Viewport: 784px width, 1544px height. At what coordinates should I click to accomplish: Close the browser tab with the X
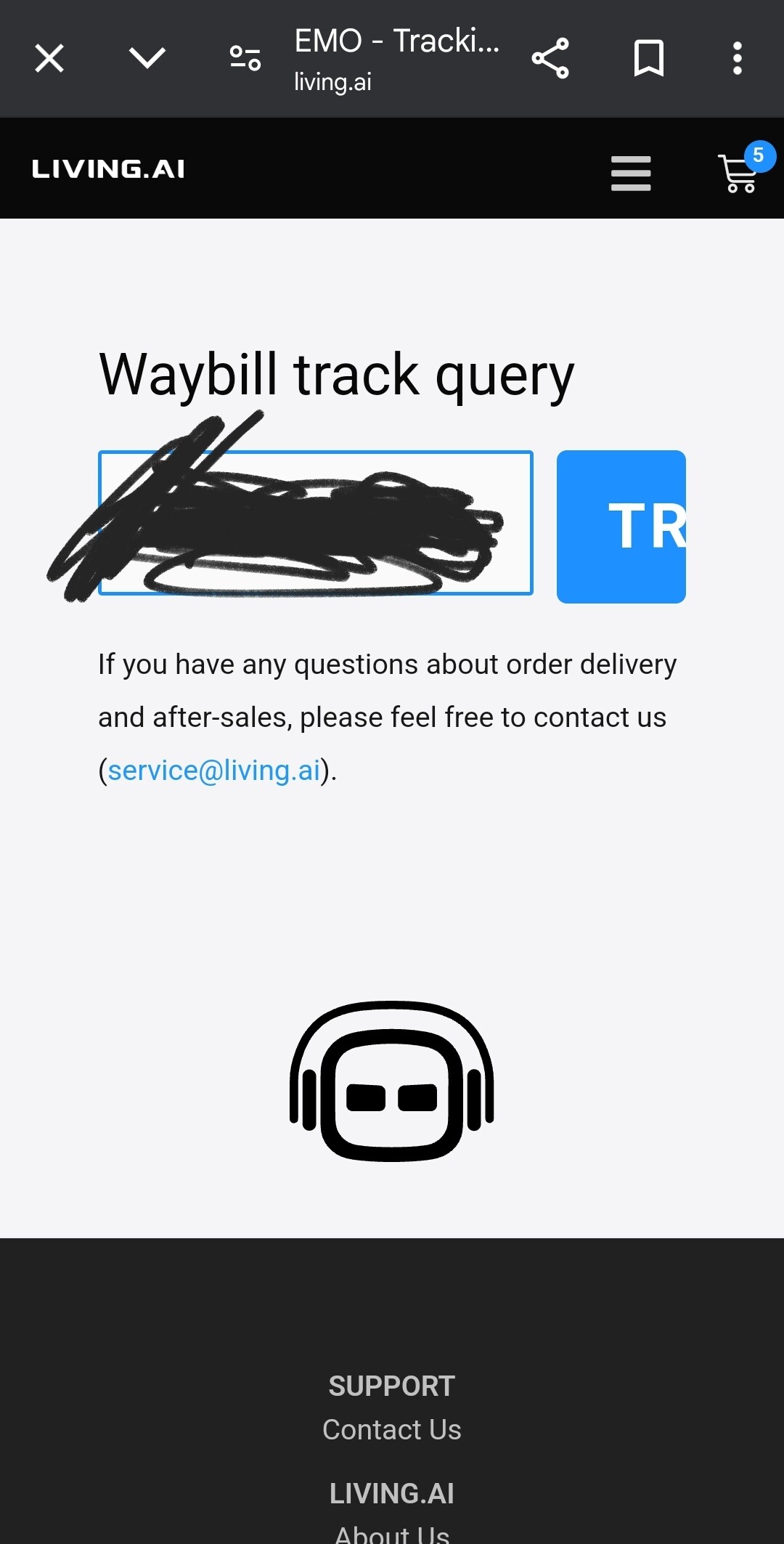click(x=49, y=58)
